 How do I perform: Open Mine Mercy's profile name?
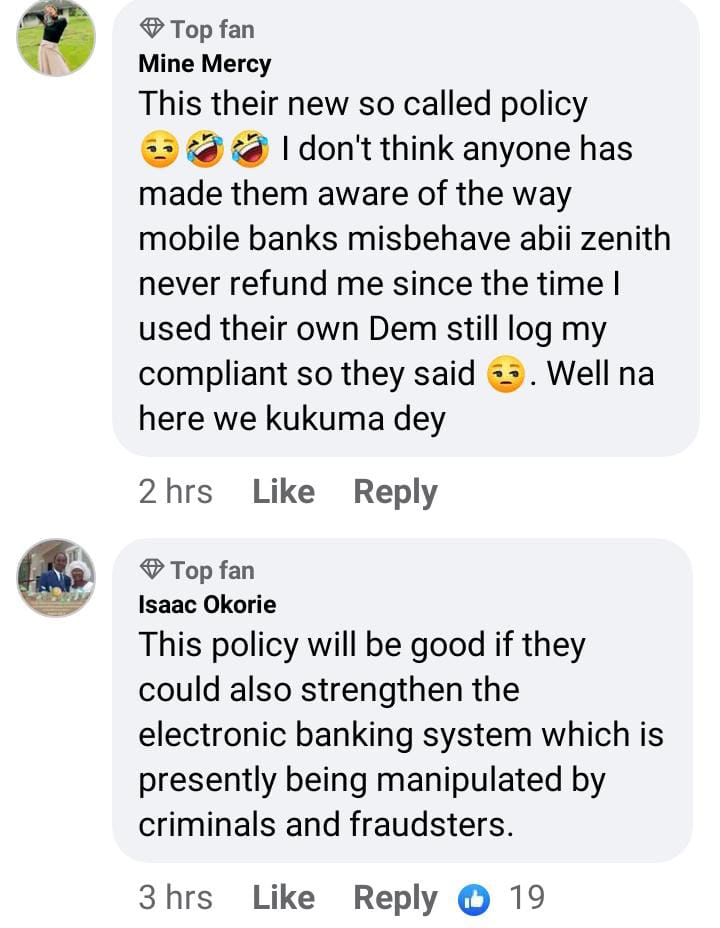click(204, 64)
